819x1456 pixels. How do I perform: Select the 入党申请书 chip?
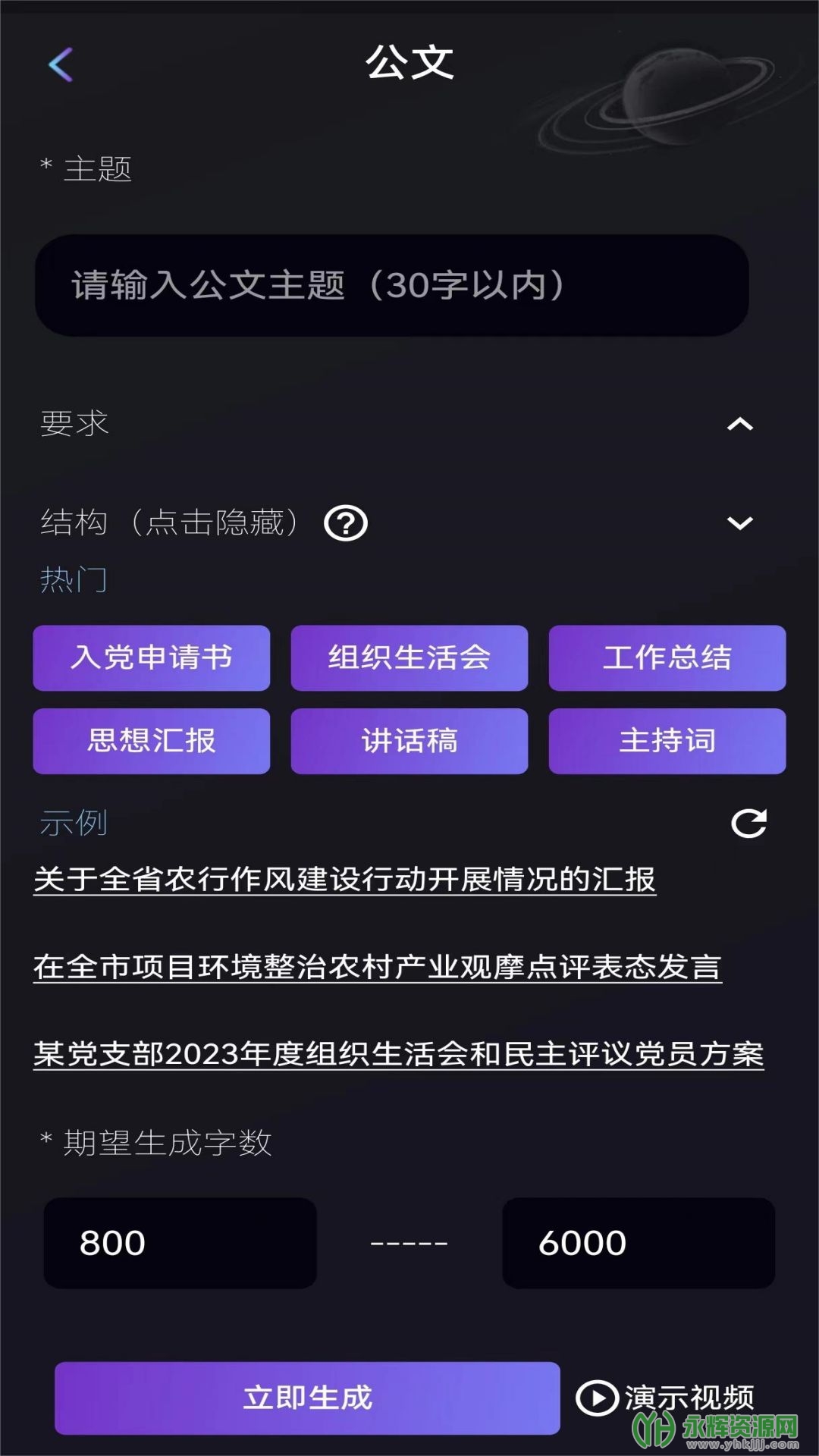pyautogui.click(x=152, y=657)
